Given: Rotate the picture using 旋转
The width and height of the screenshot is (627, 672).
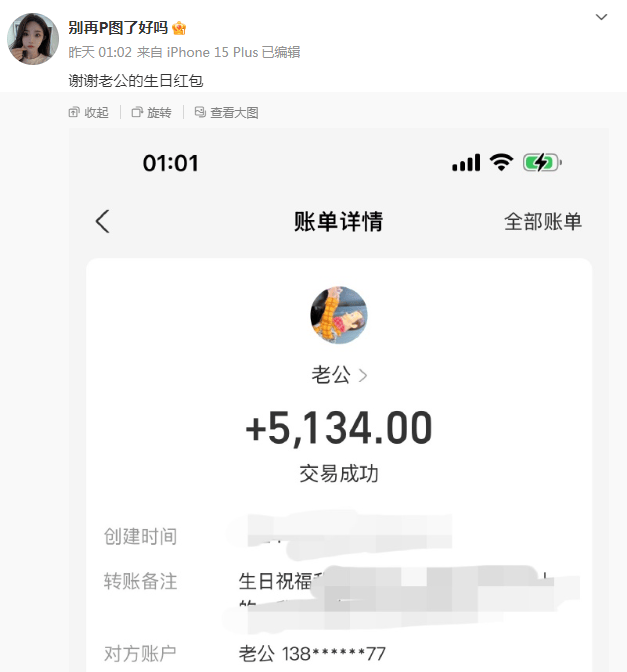Looking at the screenshot, I should 152,113.
